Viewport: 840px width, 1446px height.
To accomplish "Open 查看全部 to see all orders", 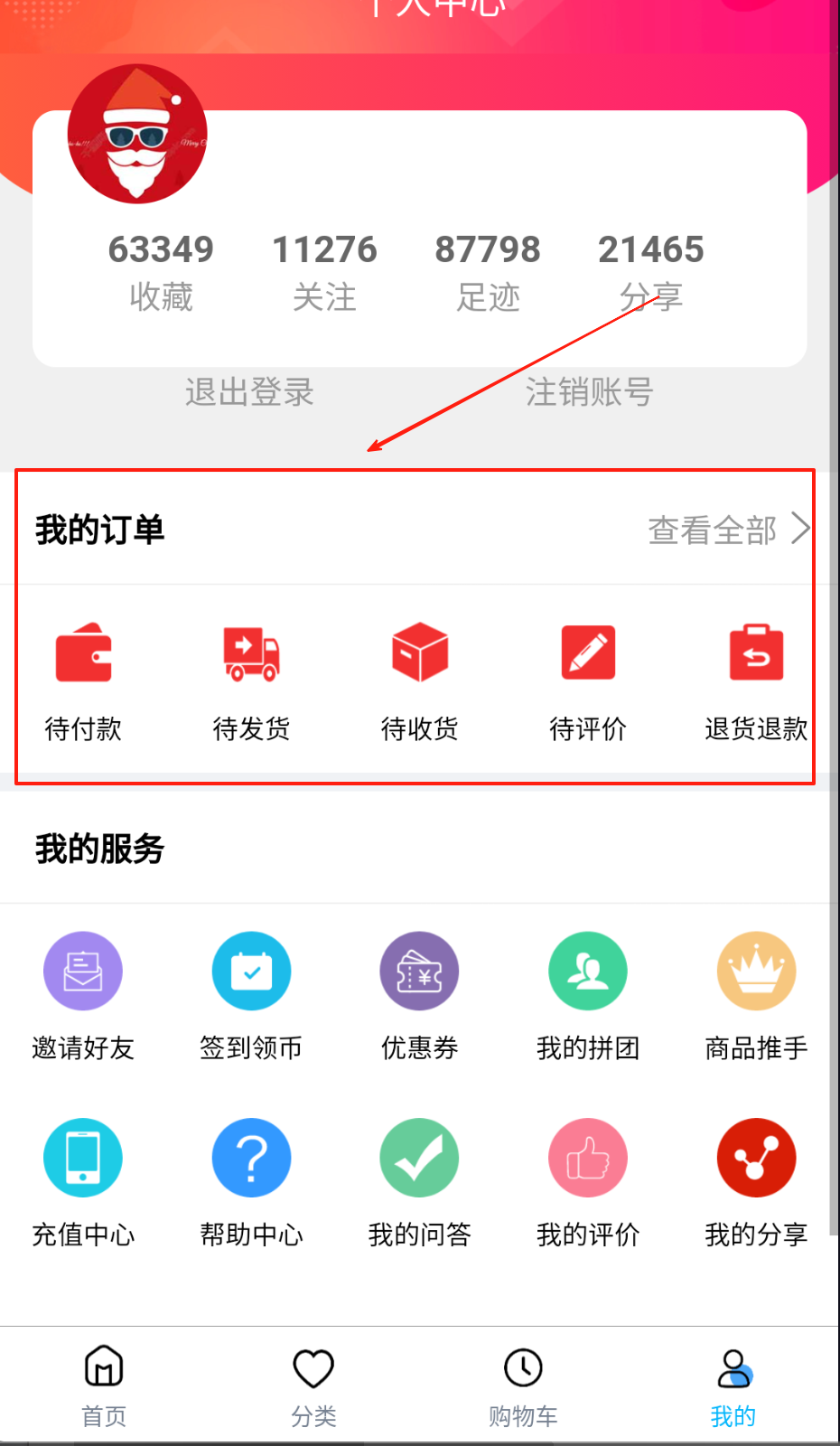I will (x=728, y=530).
